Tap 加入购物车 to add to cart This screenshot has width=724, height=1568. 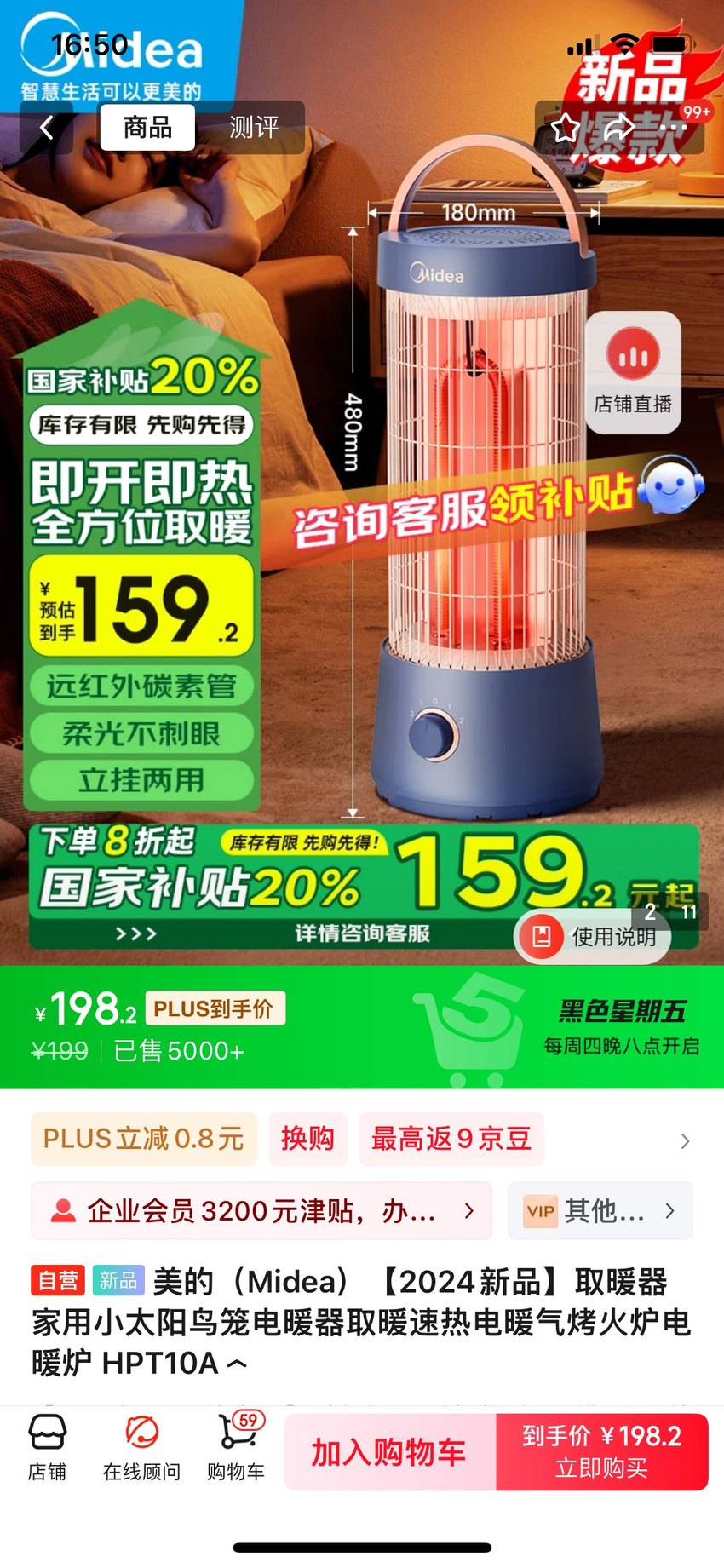[389, 1452]
